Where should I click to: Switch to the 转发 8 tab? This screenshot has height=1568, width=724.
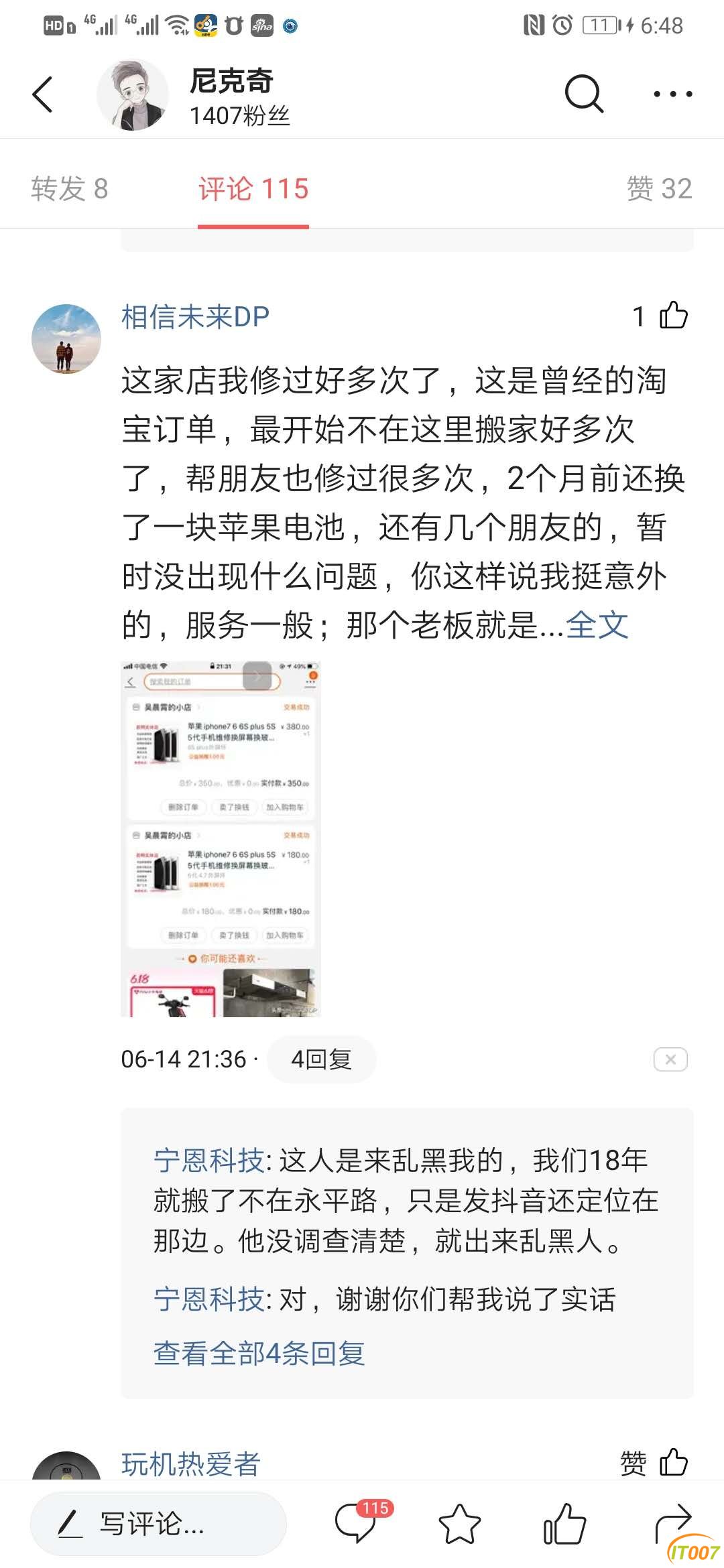[x=70, y=189]
